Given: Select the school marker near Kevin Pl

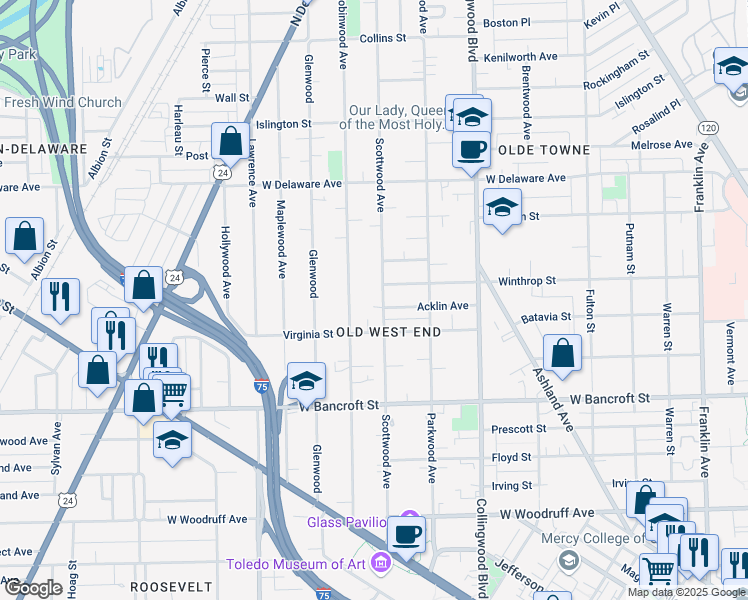Looking at the screenshot, I should click(x=732, y=67).
